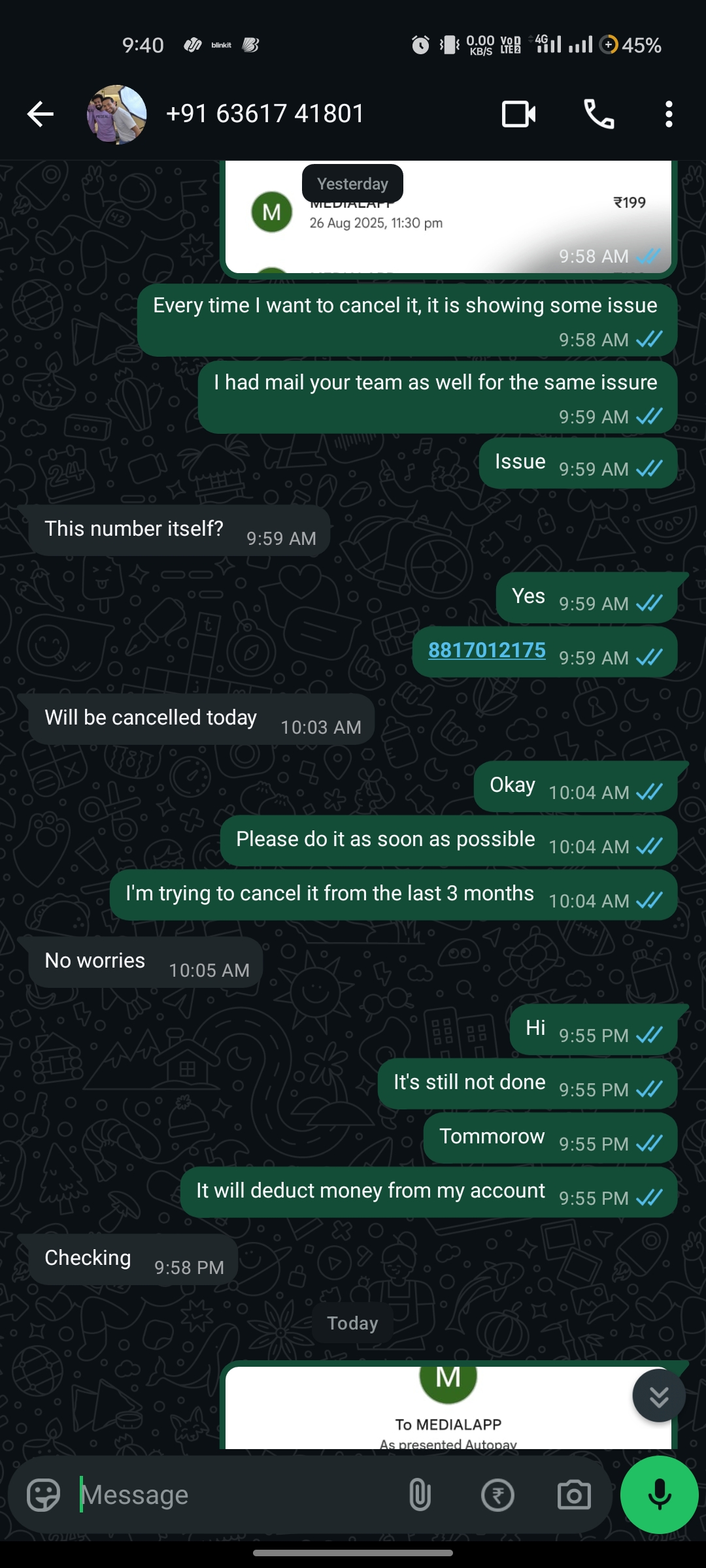Open the rupee payment option

497,1495
